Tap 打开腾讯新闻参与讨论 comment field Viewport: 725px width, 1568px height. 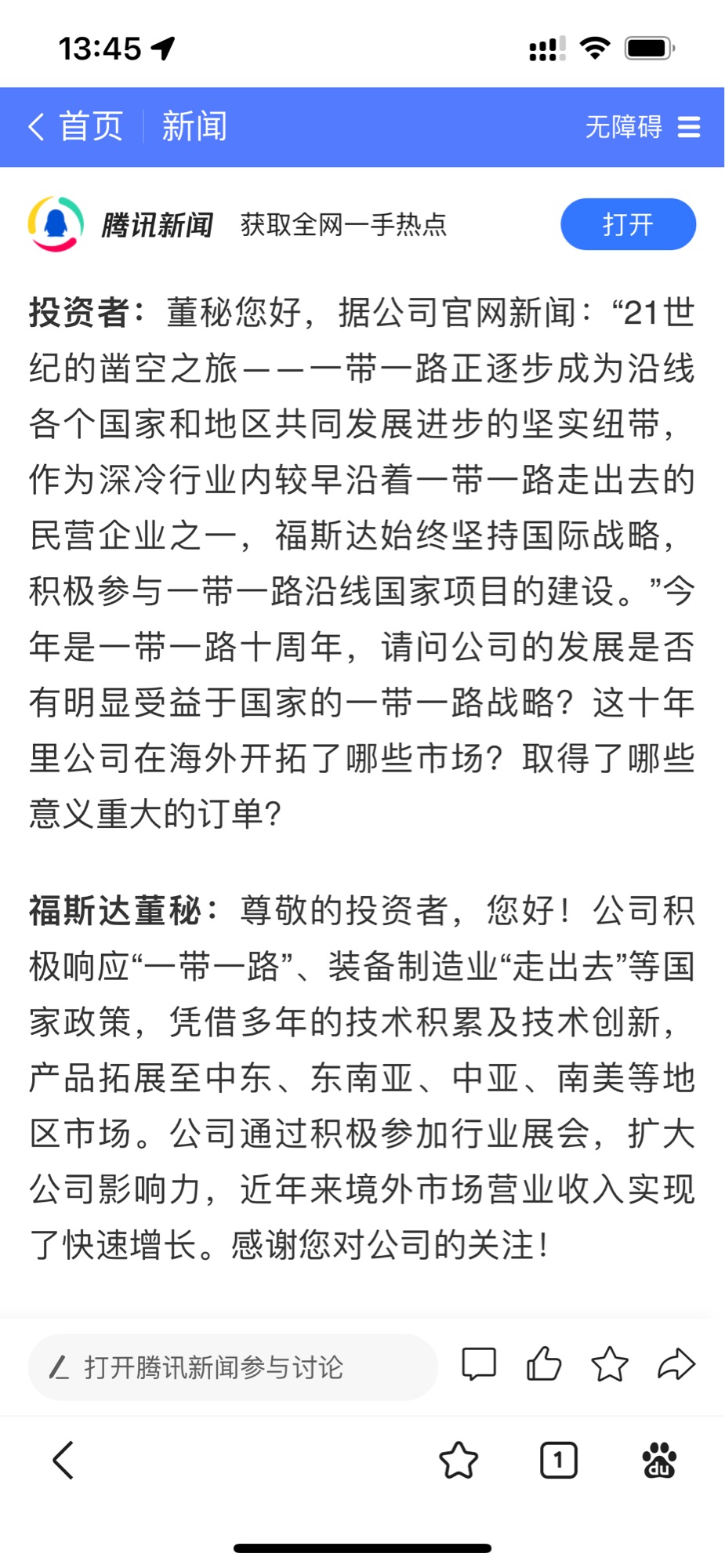point(233,1367)
